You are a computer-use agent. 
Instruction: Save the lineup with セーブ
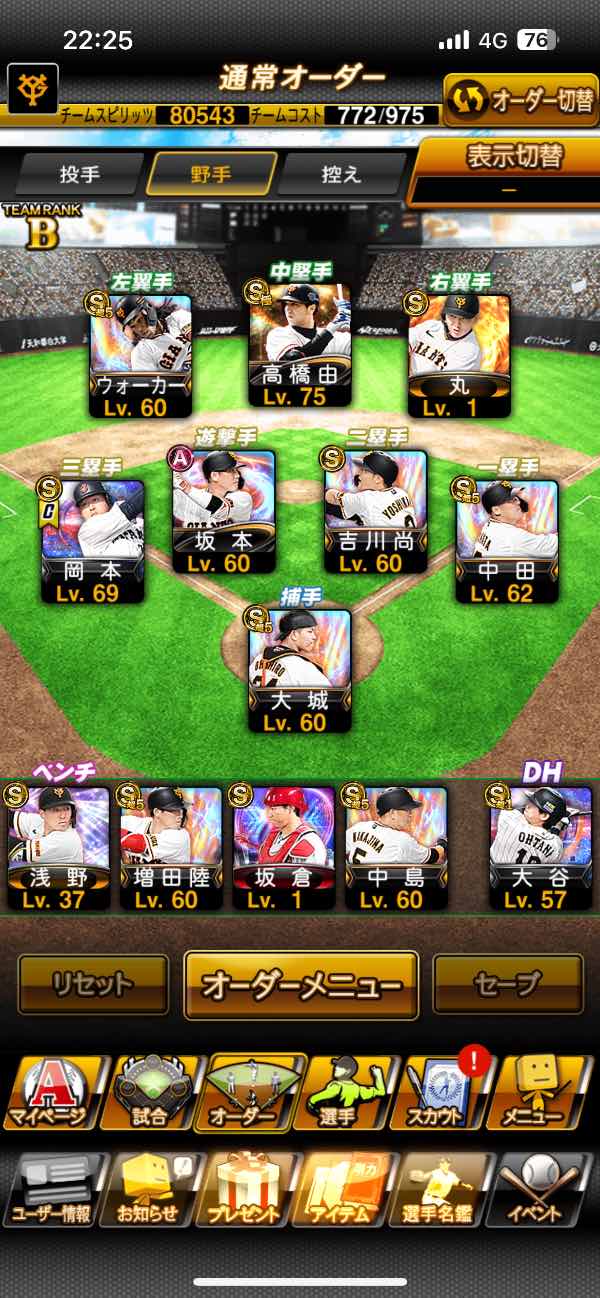(x=508, y=985)
